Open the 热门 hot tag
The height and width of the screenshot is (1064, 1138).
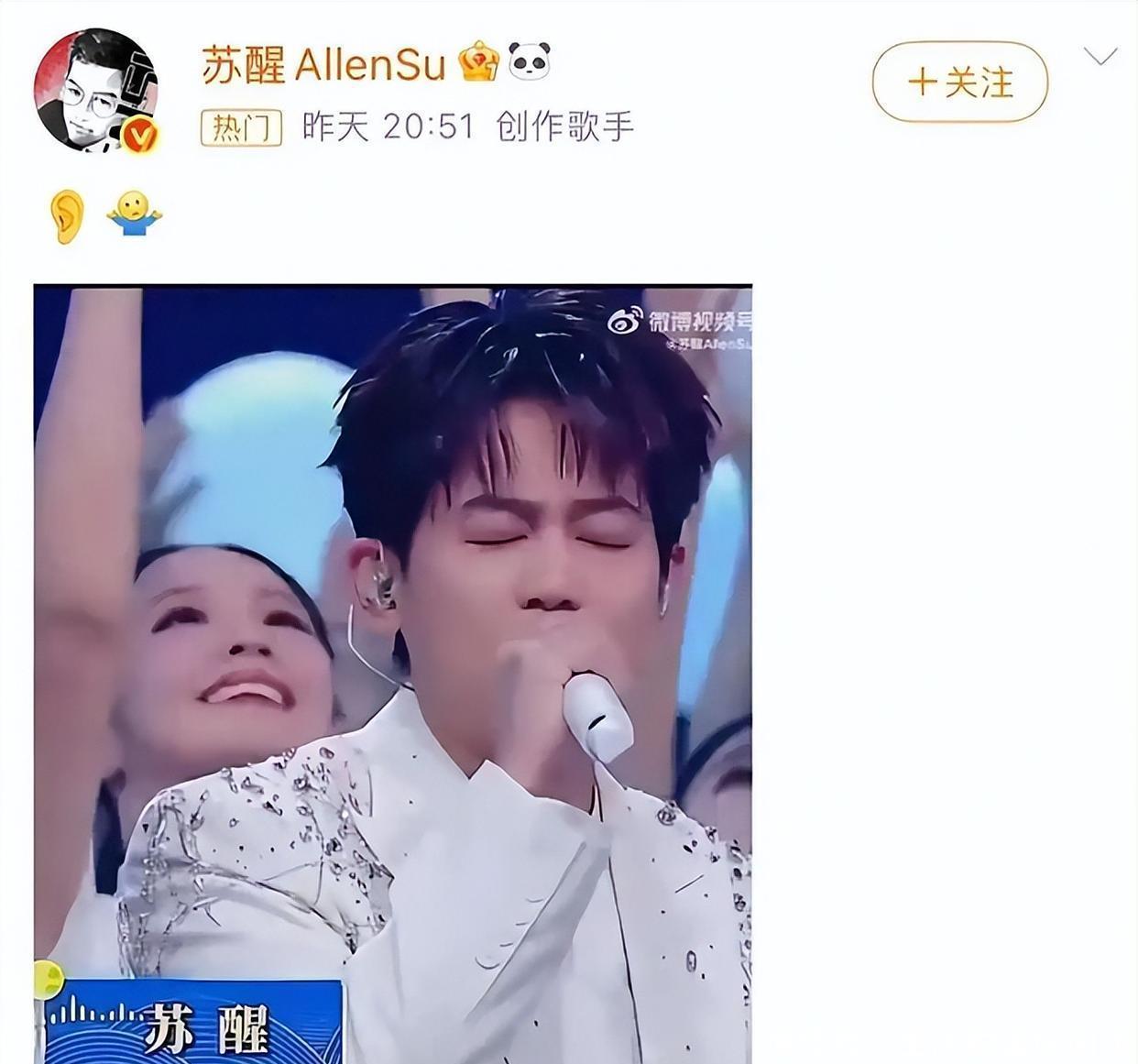pyautogui.click(x=241, y=127)
